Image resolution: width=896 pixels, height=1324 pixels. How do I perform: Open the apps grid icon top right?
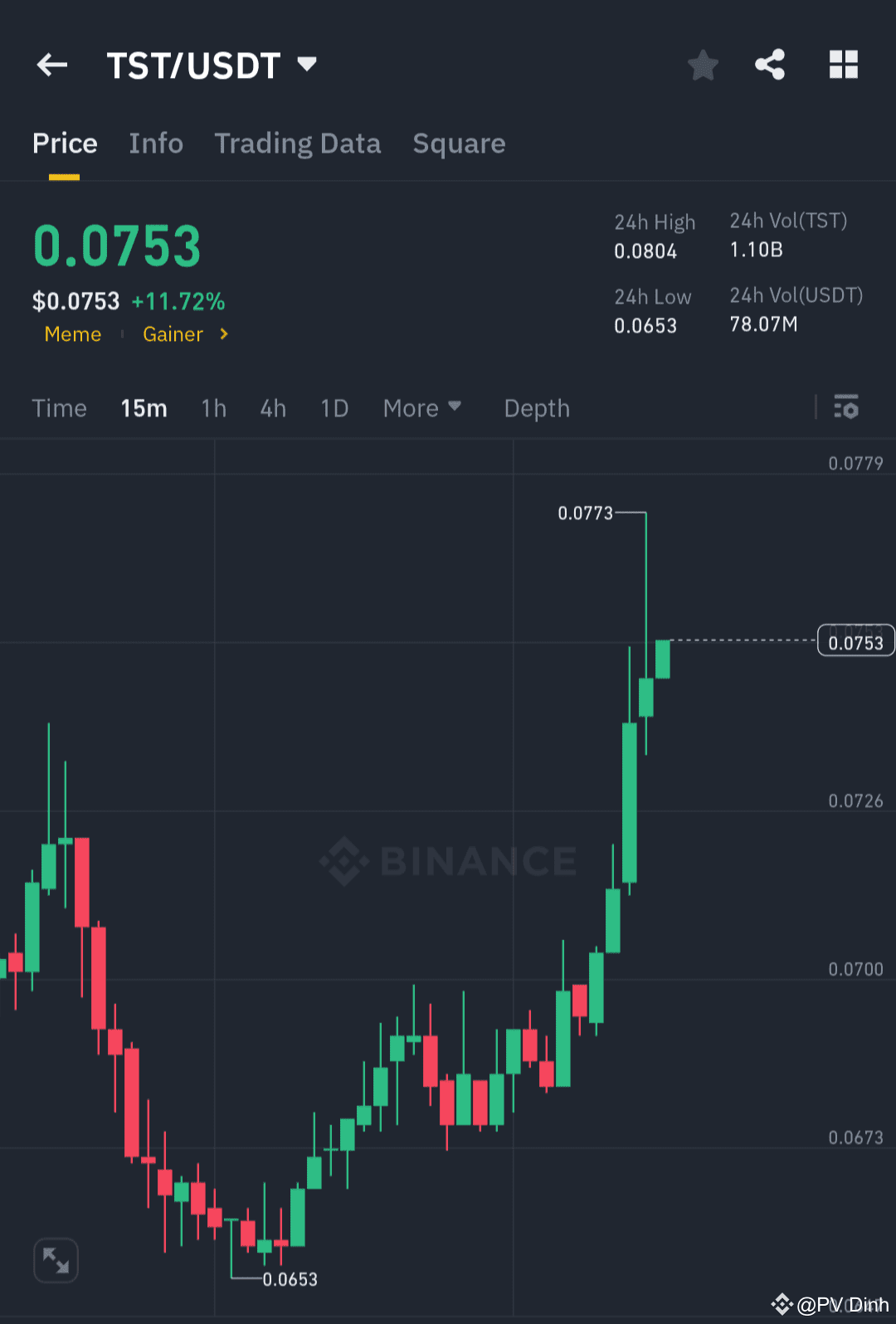843,65
